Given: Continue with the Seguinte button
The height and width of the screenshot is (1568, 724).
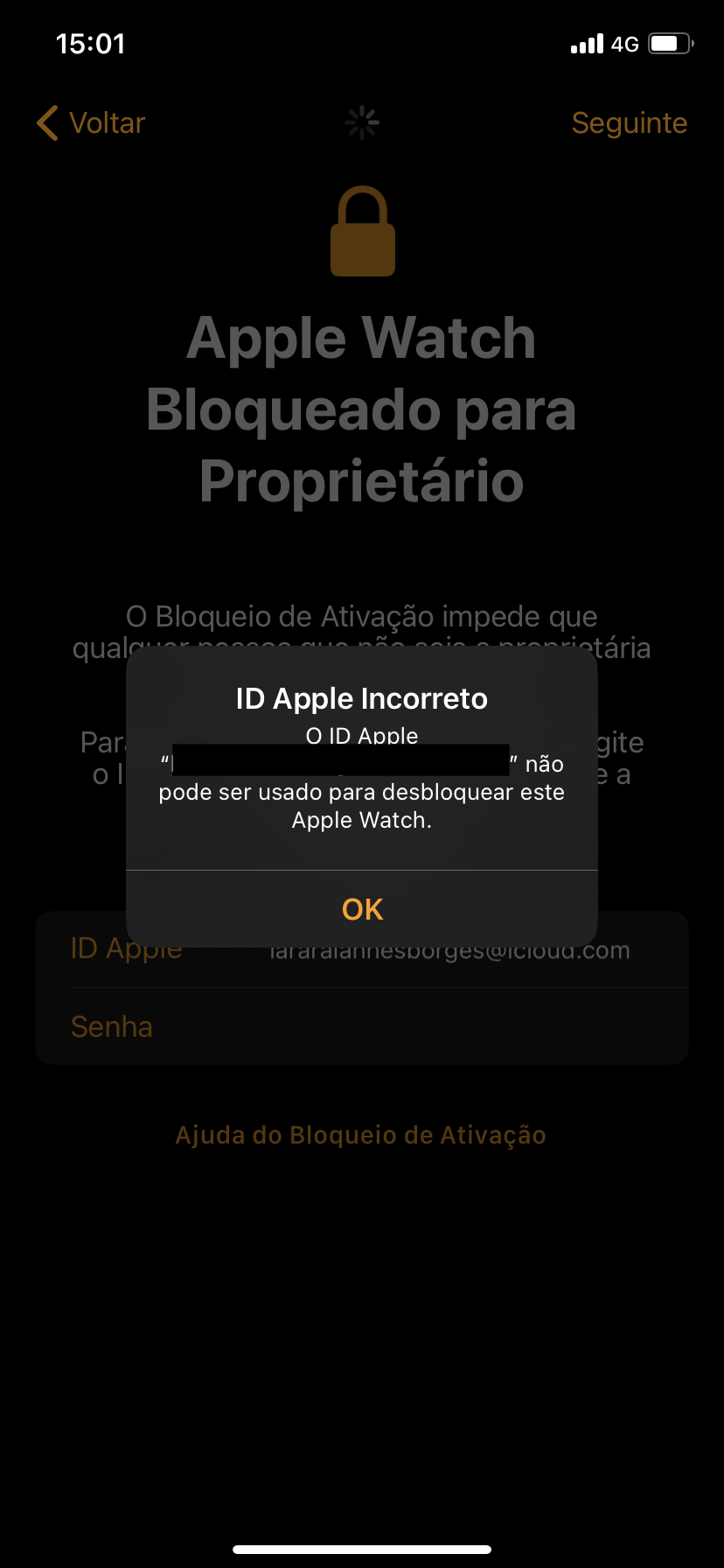Looking at the screenshot, I should click(x=629, y=123).
